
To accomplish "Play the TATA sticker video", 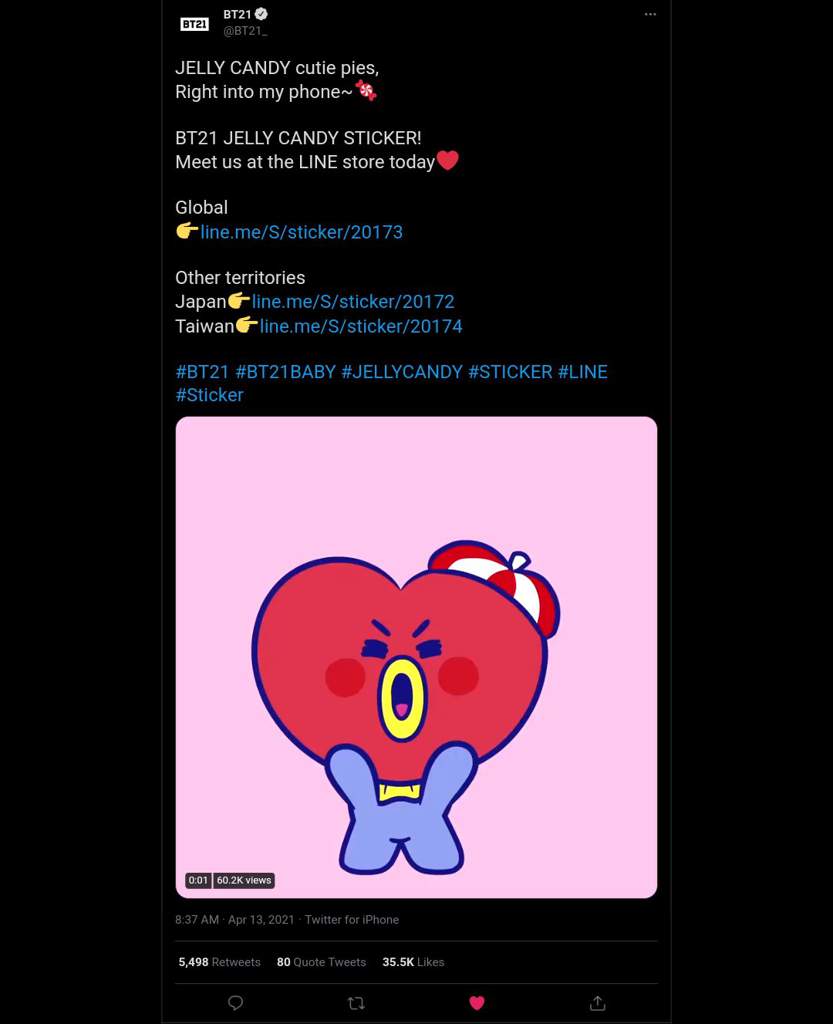I will (416, 657).
